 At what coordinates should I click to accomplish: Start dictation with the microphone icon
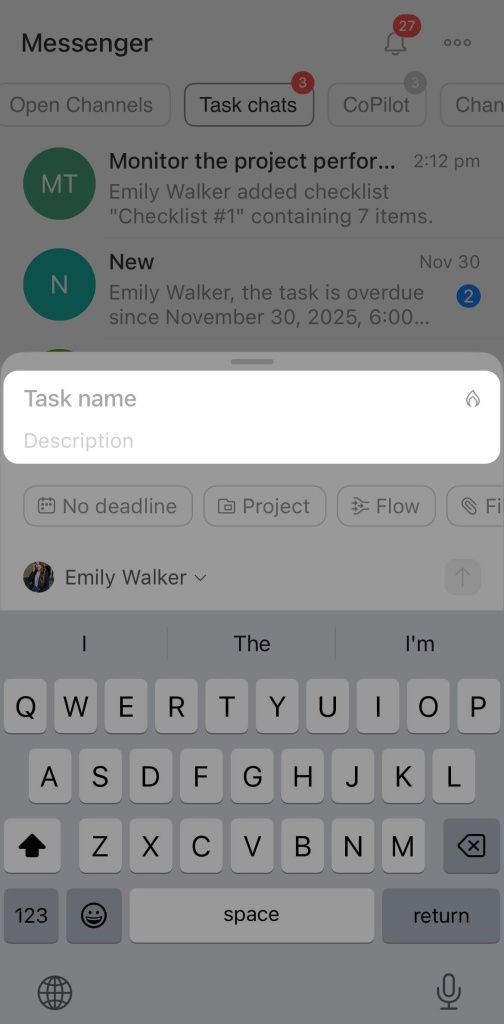pyautogui.click(x=448, y=992)
